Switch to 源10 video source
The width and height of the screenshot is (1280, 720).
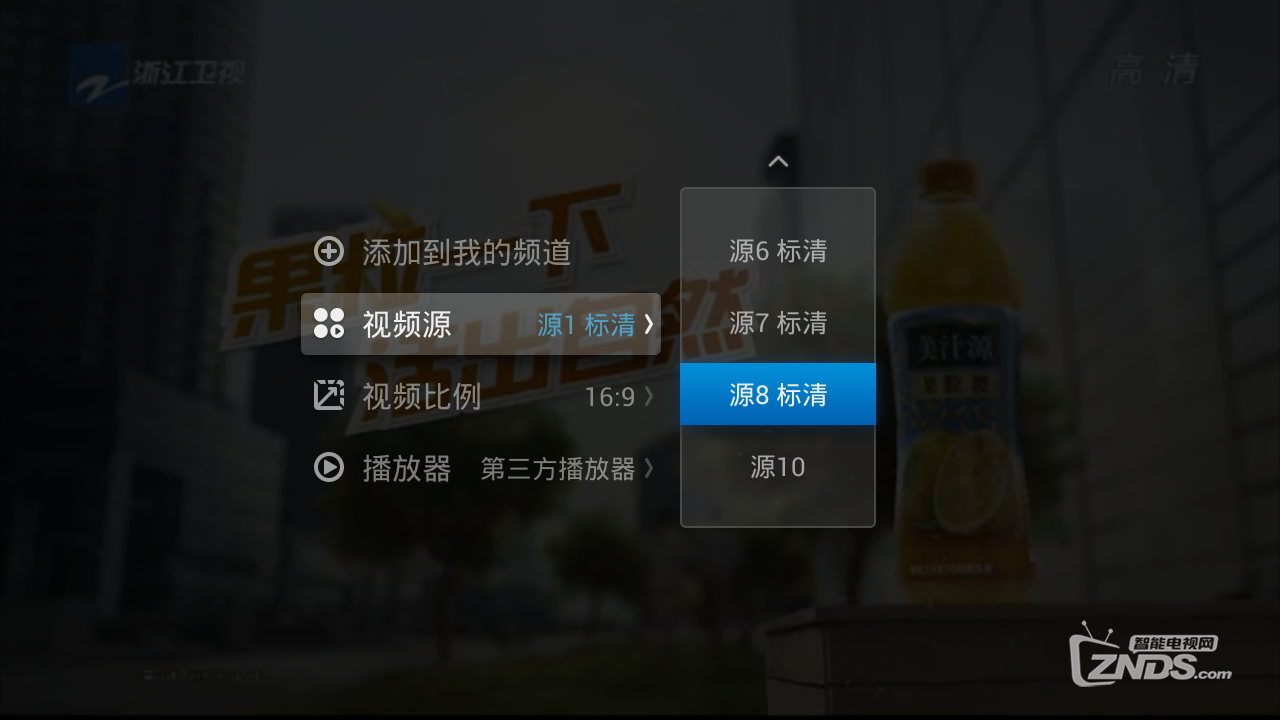(778, 467)
